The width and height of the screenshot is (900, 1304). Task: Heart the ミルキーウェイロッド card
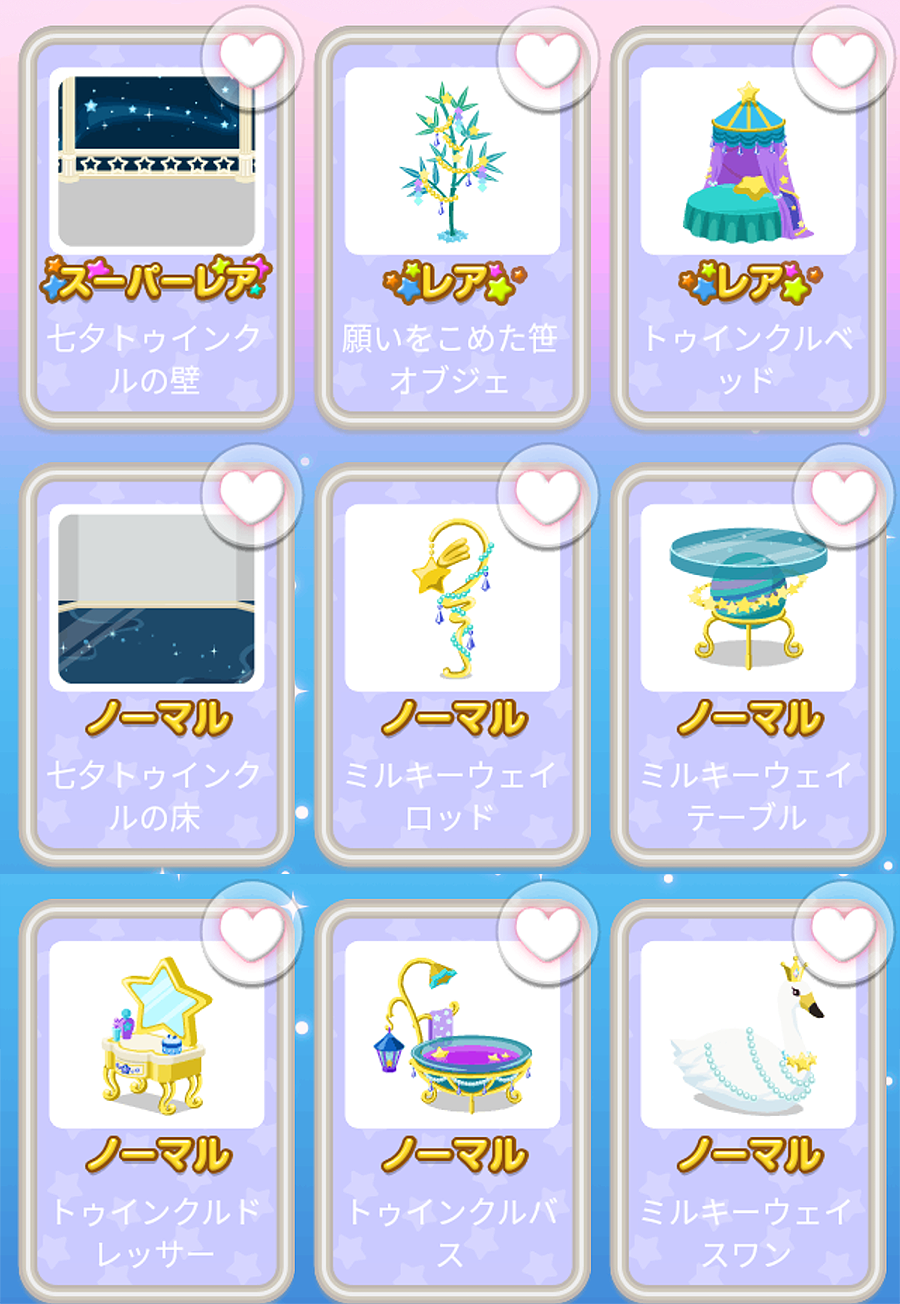click(x=547, y=494)
